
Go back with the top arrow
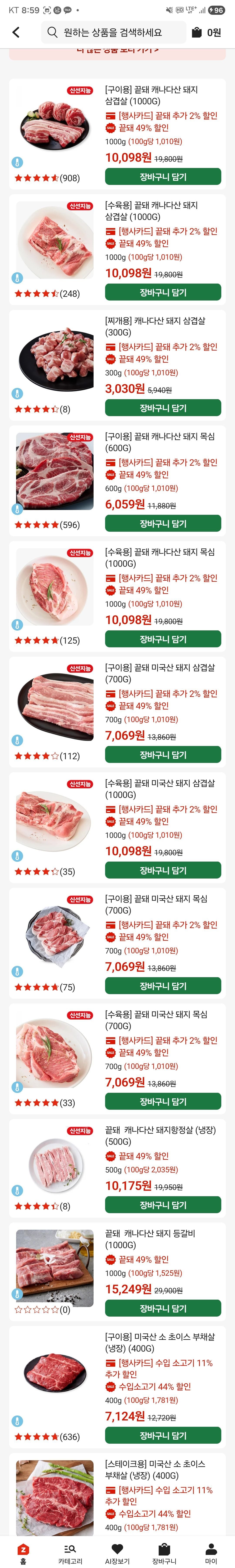tap(16, 32)
